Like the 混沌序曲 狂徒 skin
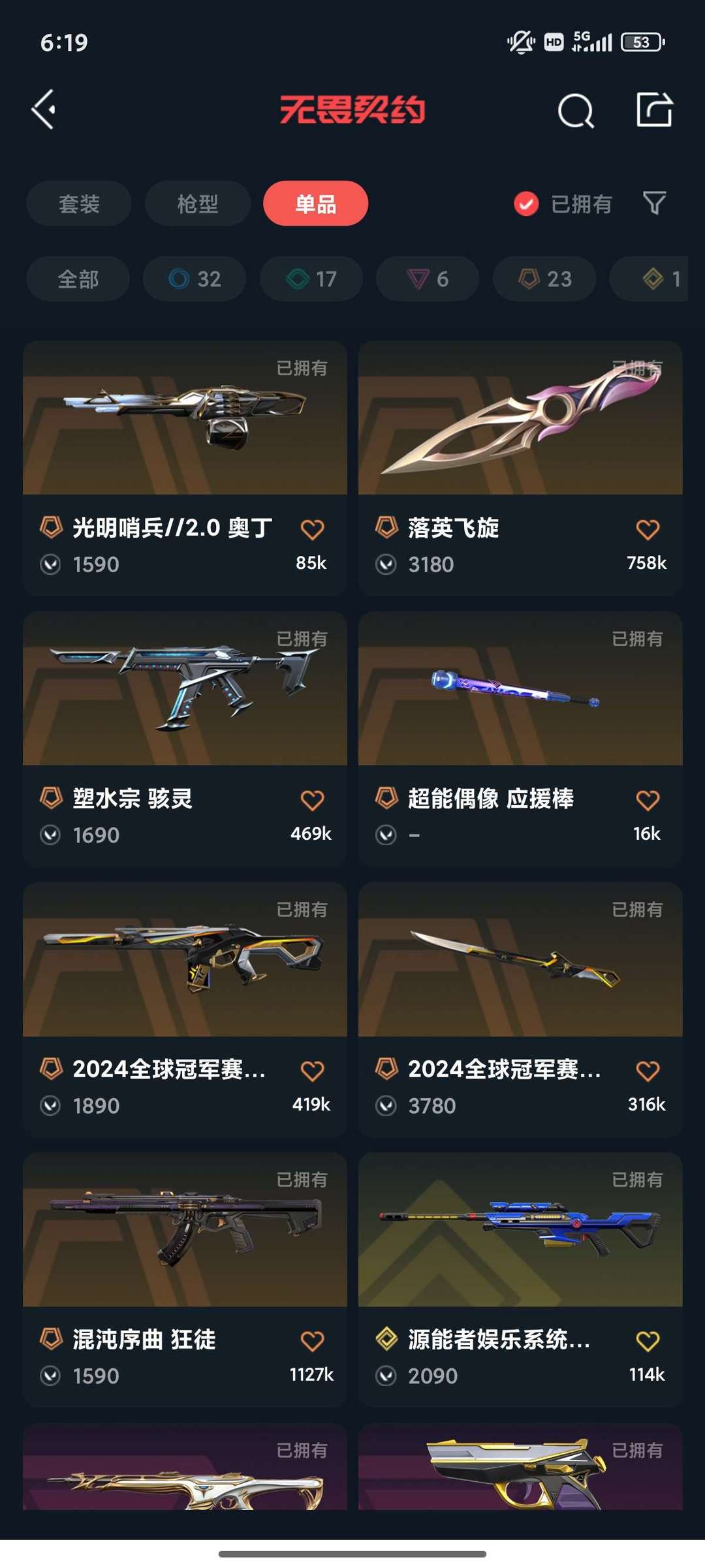The image size is (705, 1568). 312,1341
